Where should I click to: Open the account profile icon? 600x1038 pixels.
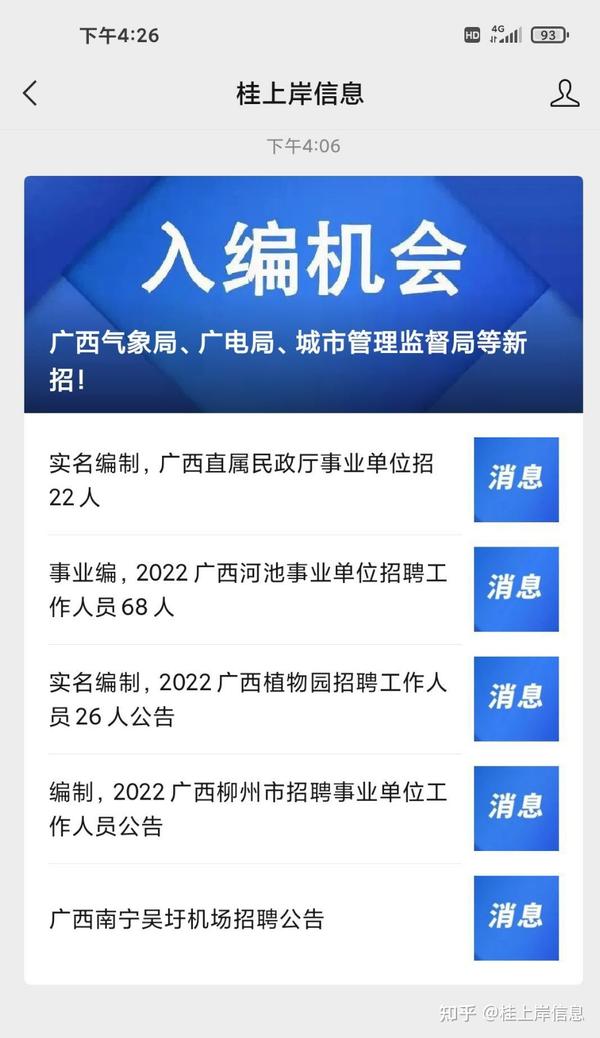coord(564,93)
